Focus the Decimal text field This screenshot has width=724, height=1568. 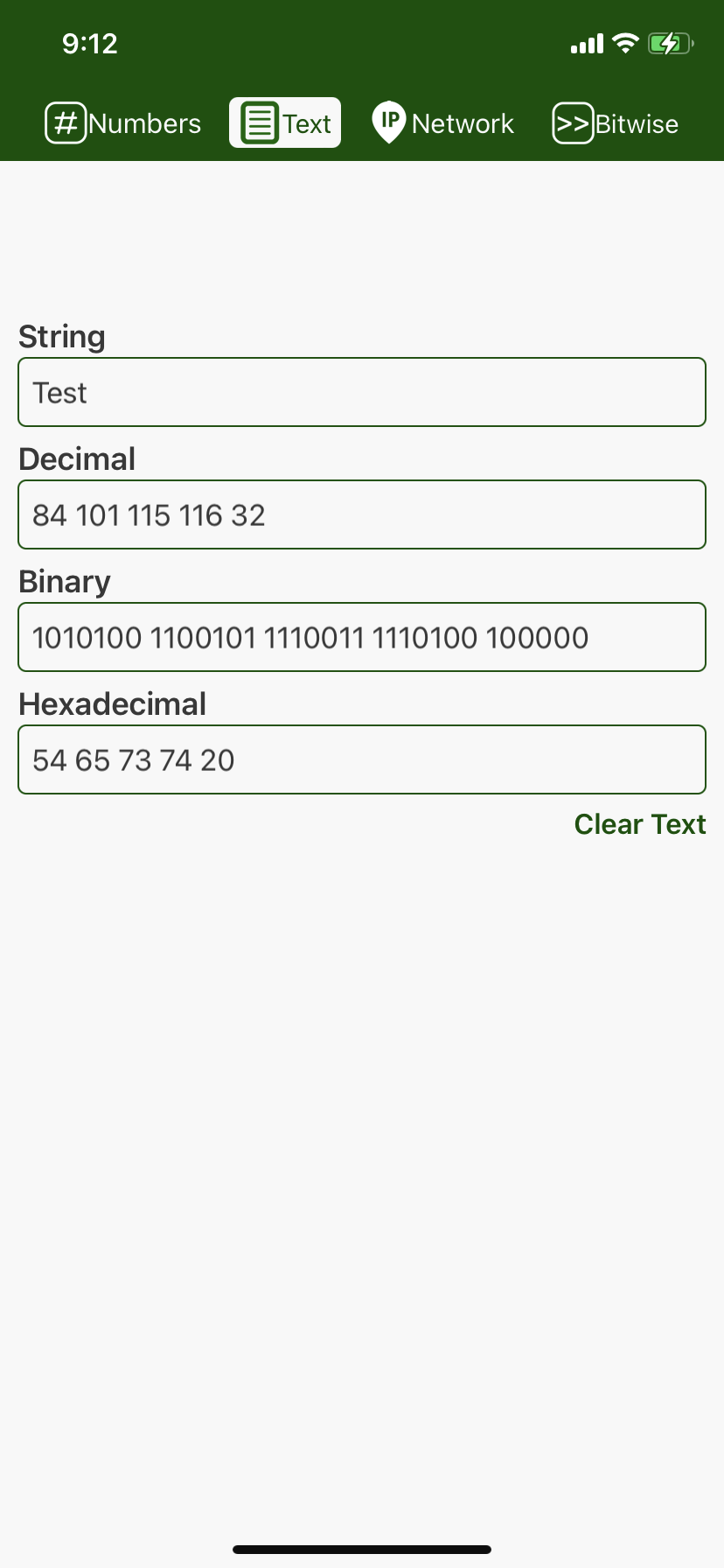tap(362, 515)
